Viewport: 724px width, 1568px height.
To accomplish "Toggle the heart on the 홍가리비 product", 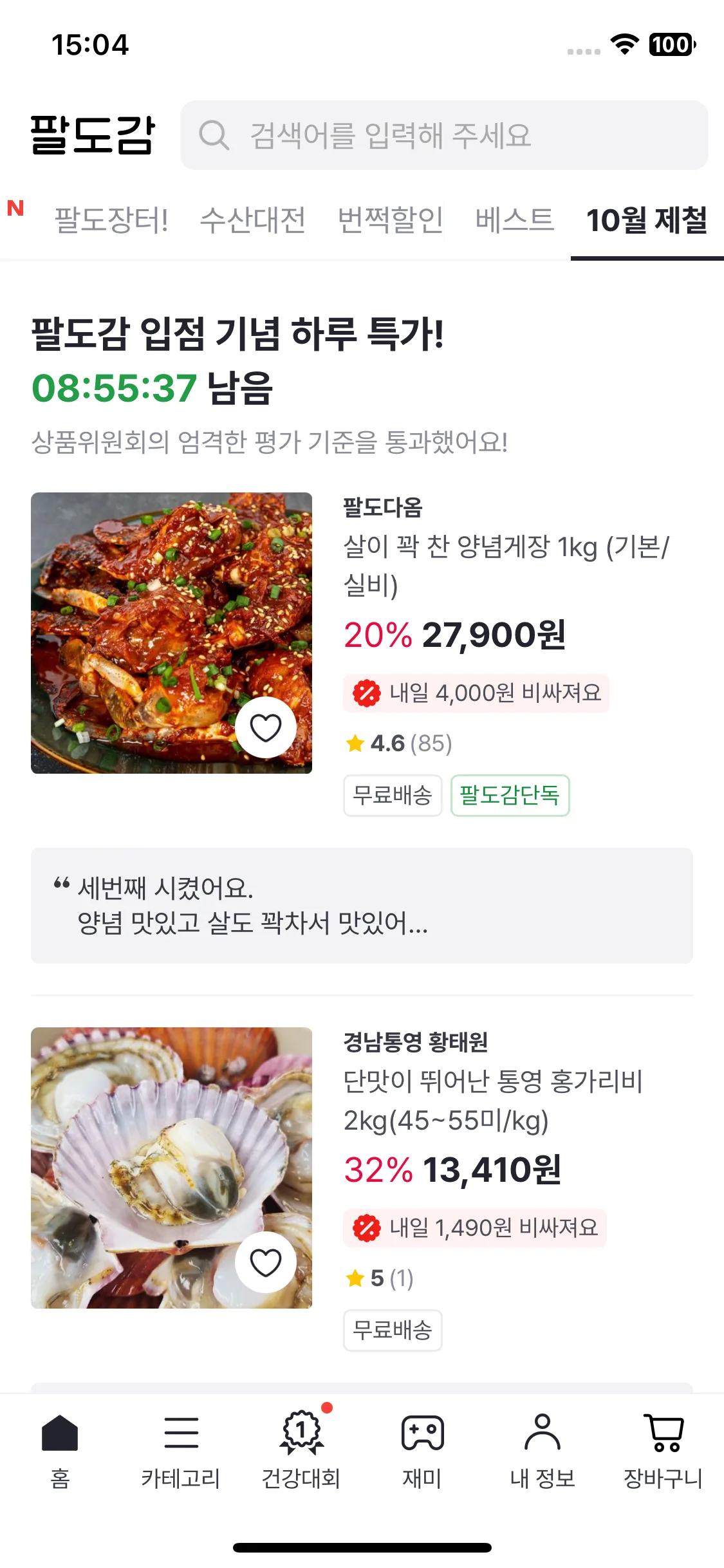I will point(266,1262).
